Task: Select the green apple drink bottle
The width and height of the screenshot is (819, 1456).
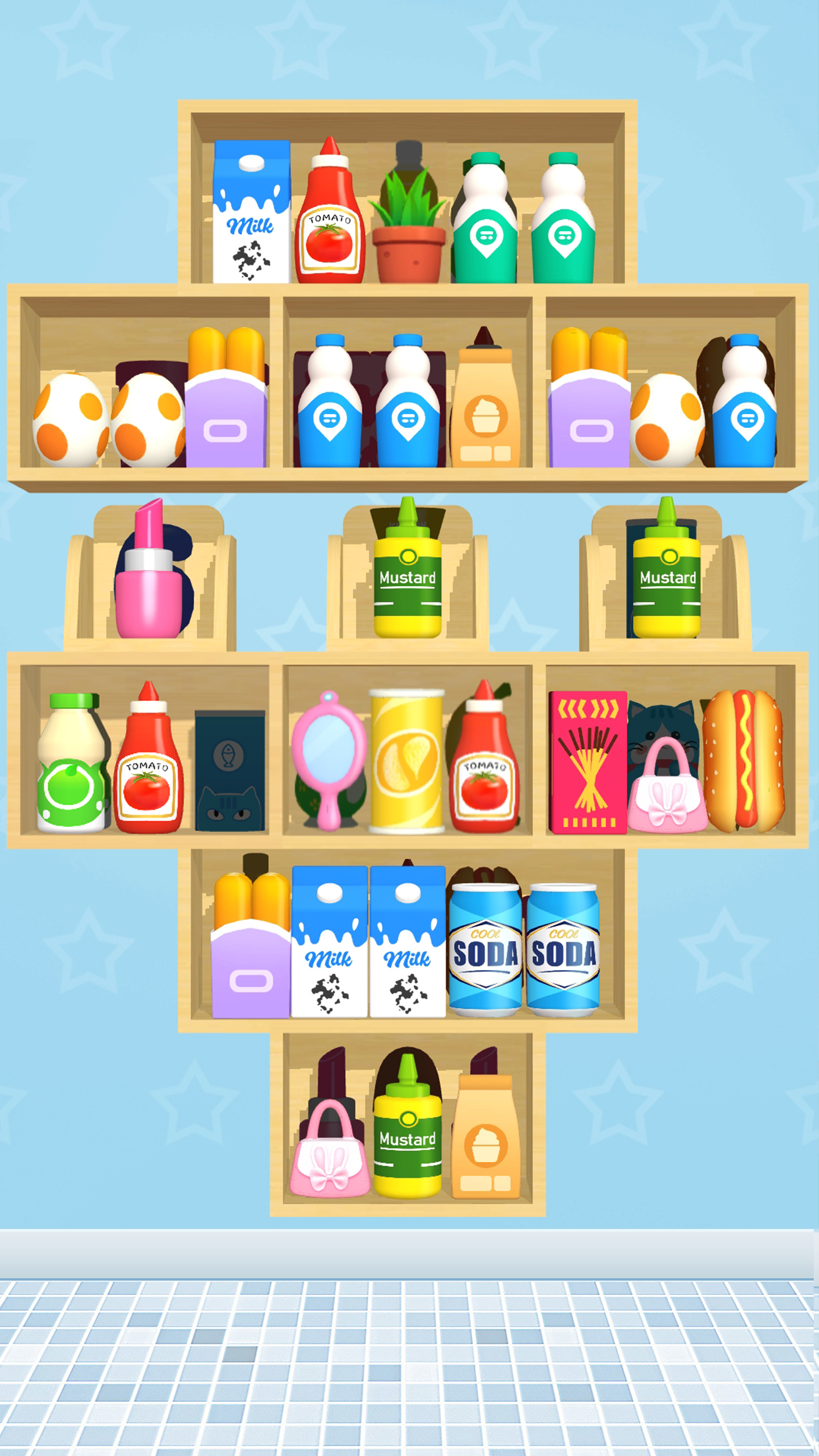Action: click(x=71, y=765)
